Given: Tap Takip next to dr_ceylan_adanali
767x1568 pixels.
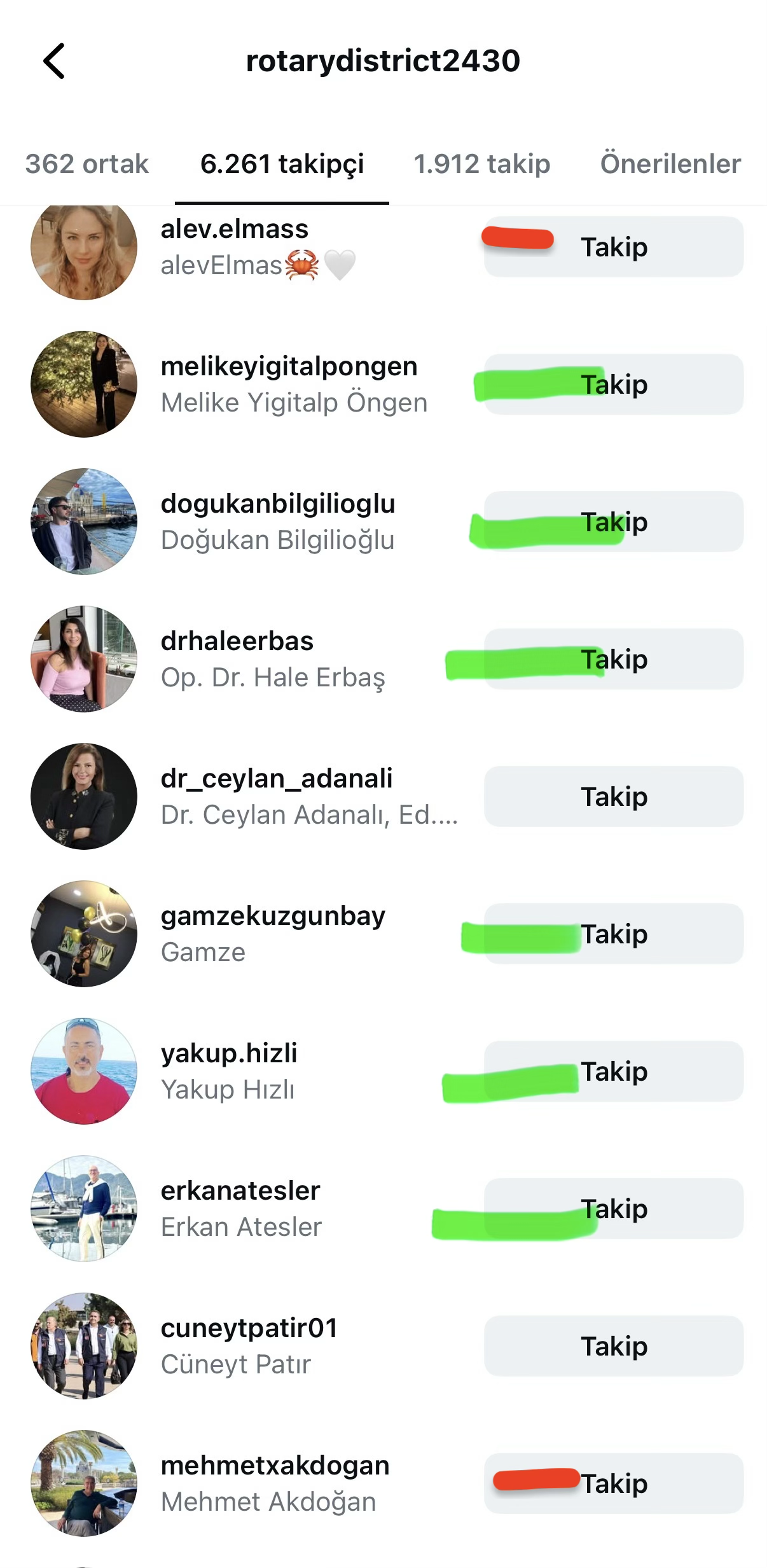Looking at the screenshot, I should click(614, 796).
